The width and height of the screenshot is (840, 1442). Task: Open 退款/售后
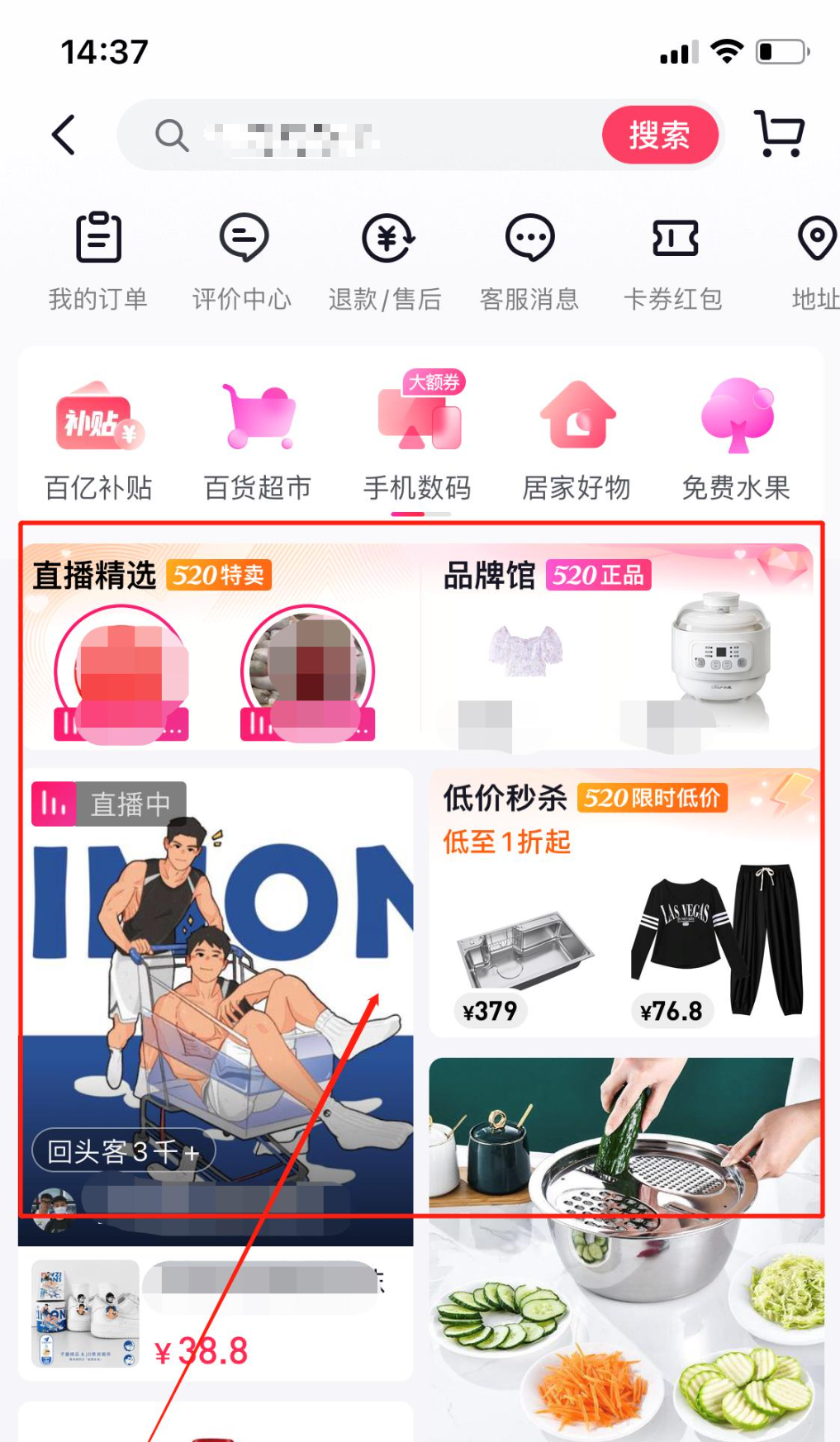(x=385, y=260)
